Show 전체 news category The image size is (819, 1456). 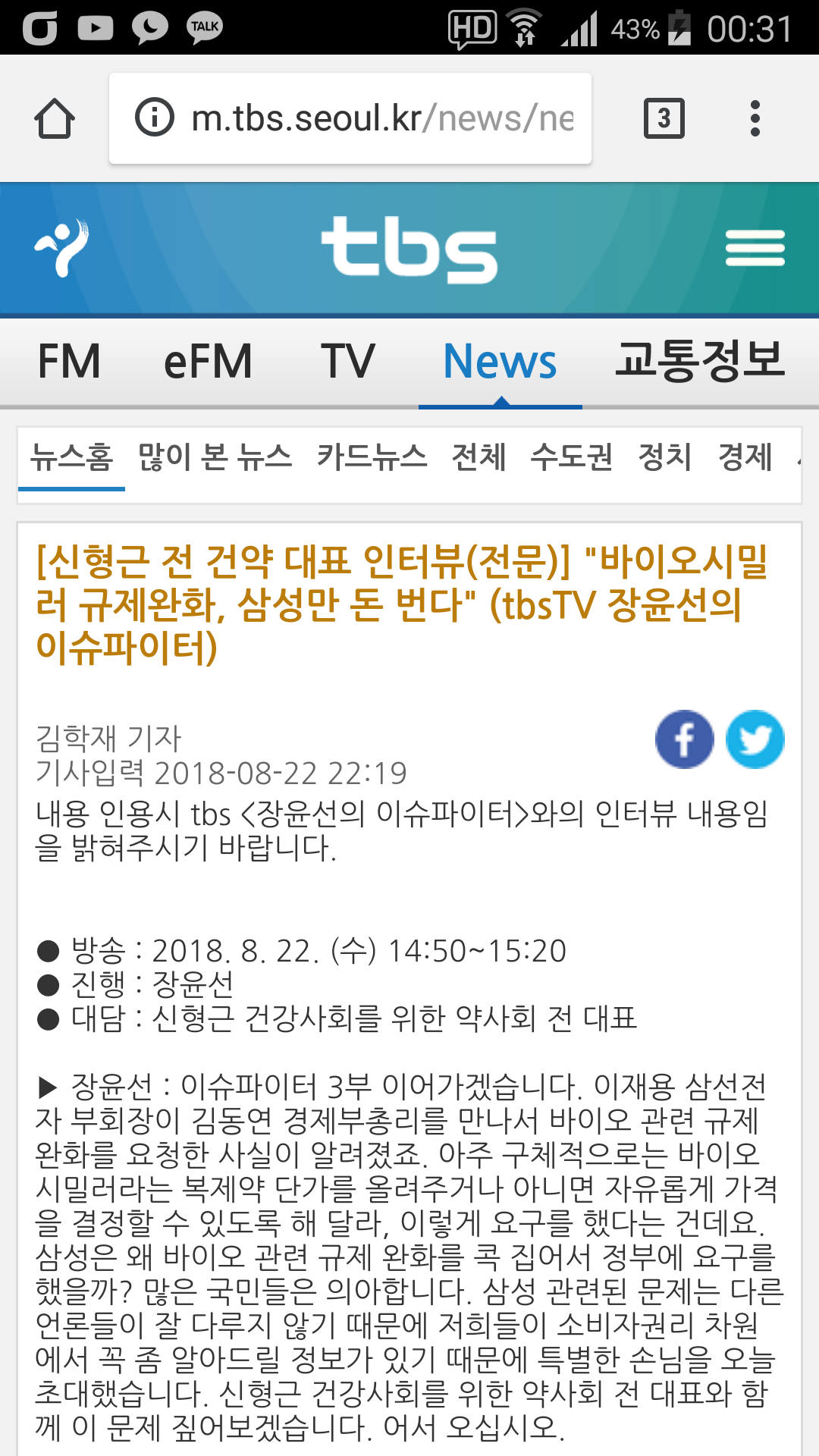click(479, 457)
